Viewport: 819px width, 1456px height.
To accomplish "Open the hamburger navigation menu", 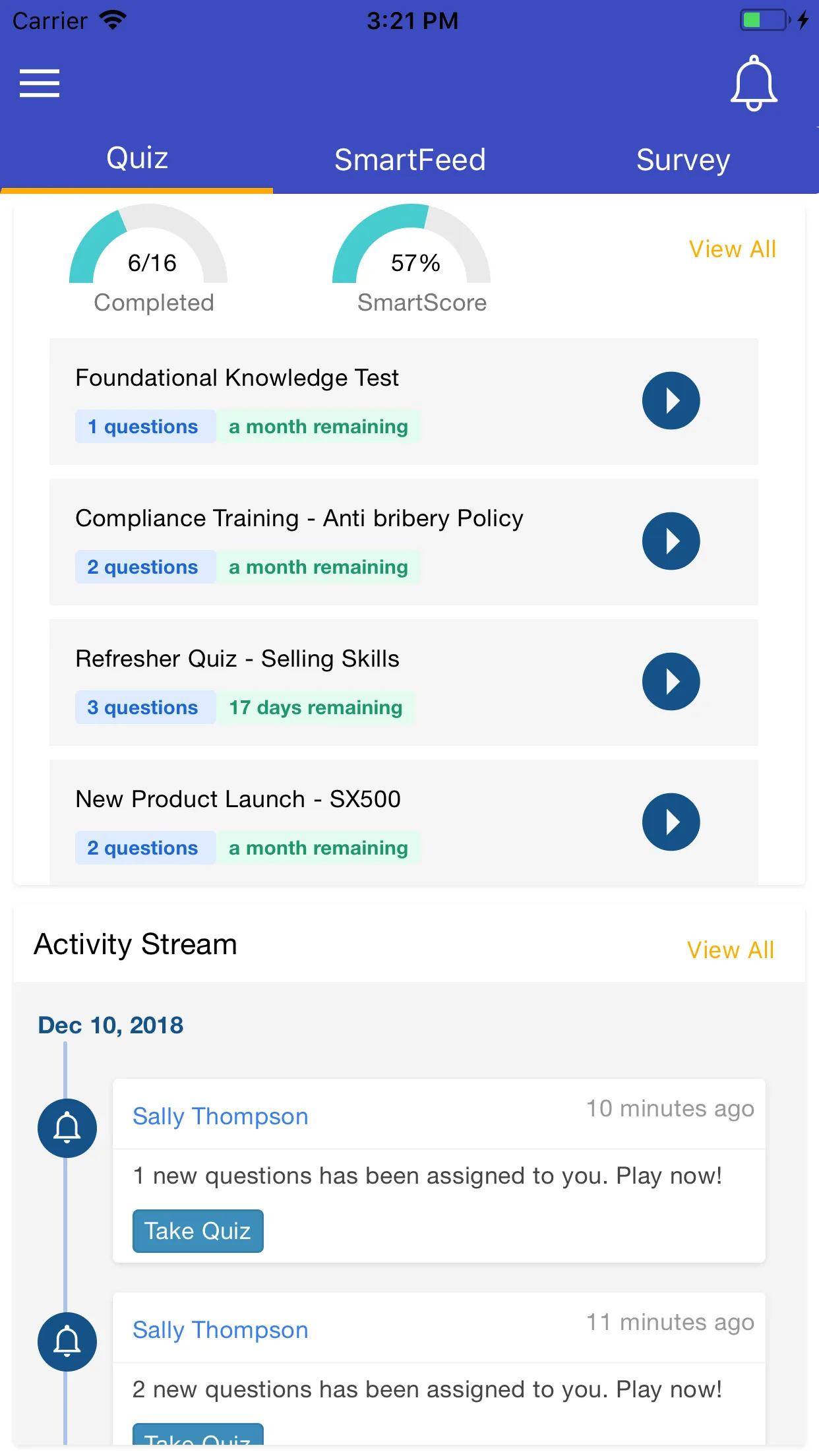I will coord(40,84).
